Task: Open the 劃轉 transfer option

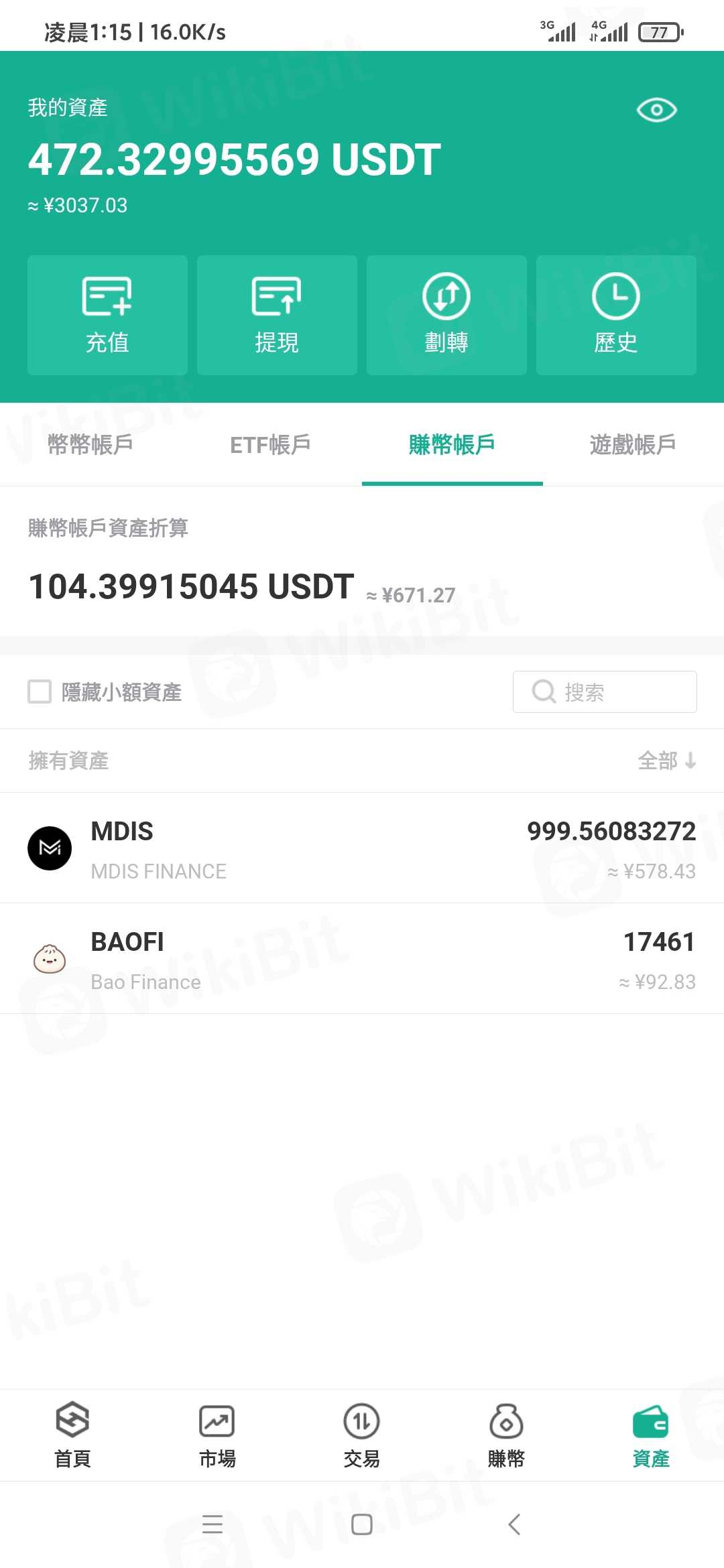Action: (446, 315)
